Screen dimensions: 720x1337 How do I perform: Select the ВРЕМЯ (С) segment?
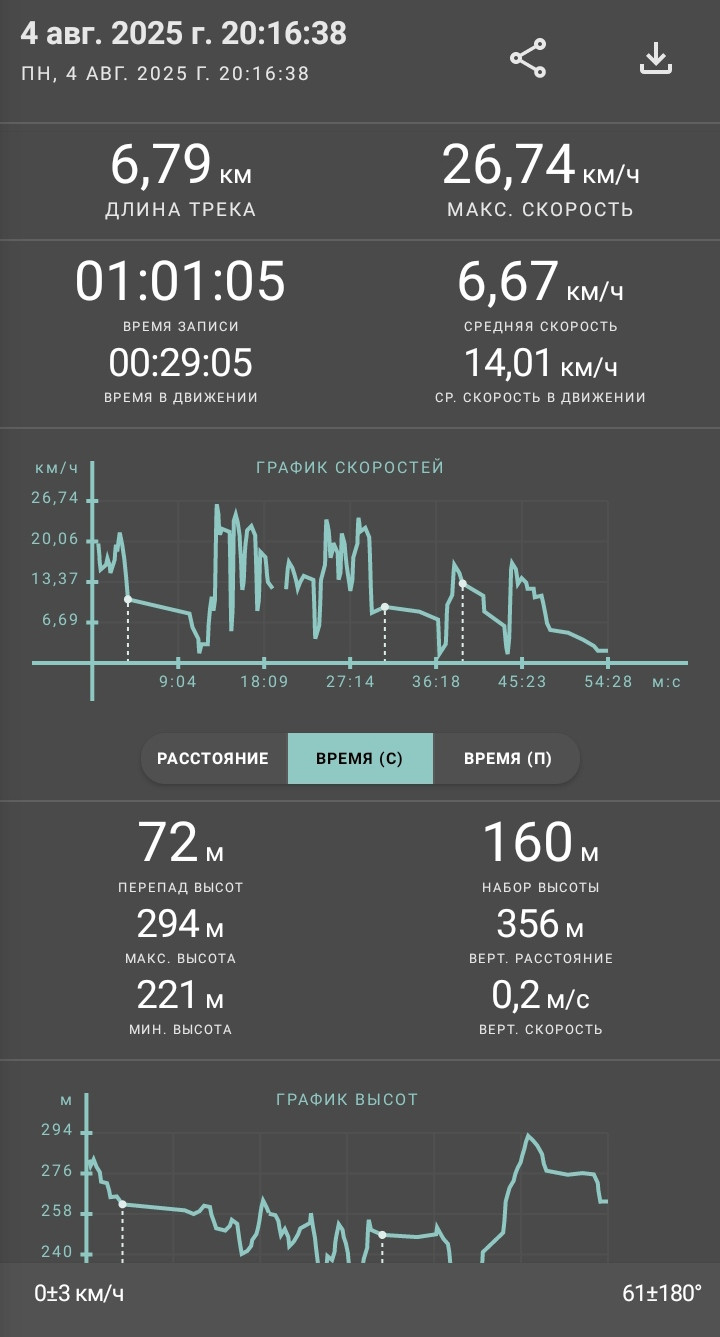(x=360, y=758)
